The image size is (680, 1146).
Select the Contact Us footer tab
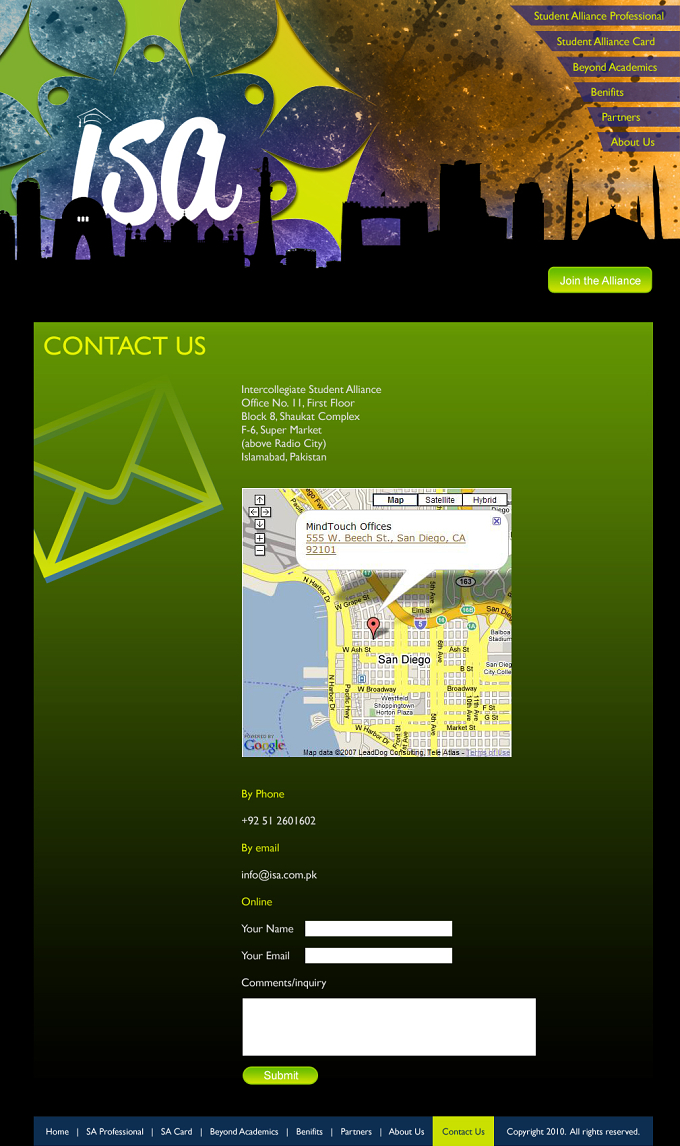pos(464,1131)
